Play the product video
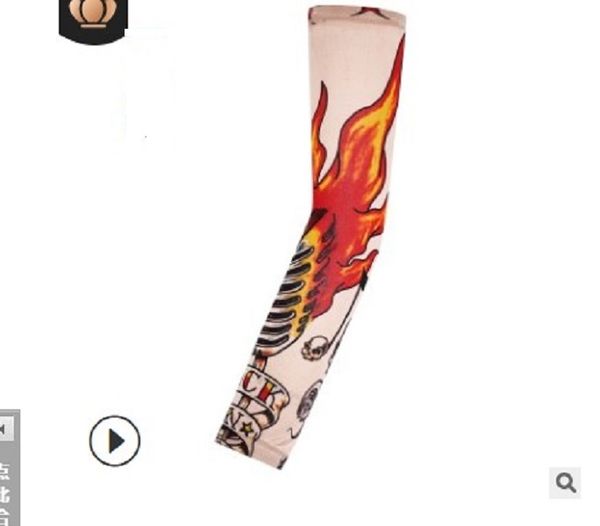 coord(114,440)
